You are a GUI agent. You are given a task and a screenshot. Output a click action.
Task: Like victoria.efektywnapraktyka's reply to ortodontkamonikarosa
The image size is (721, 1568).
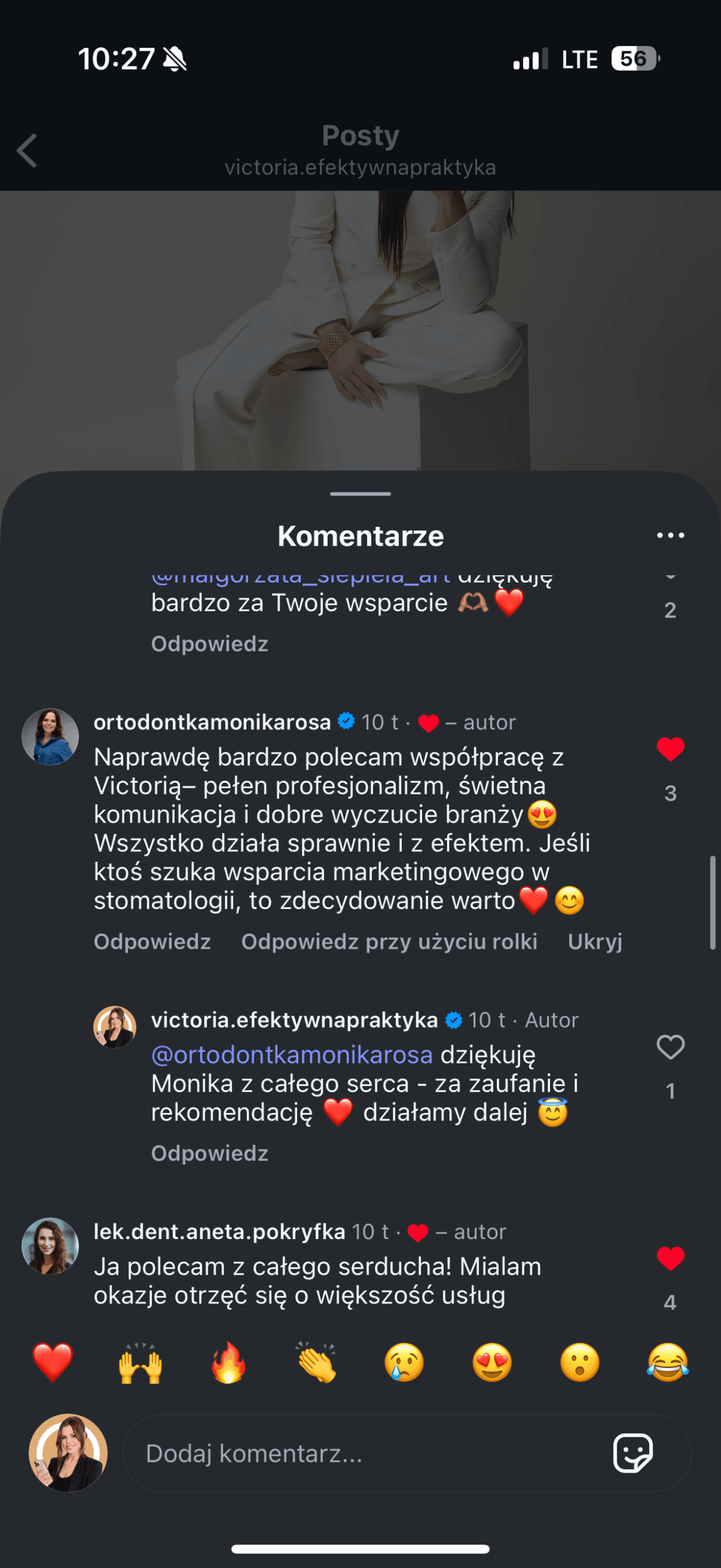tap(670, 1047)
